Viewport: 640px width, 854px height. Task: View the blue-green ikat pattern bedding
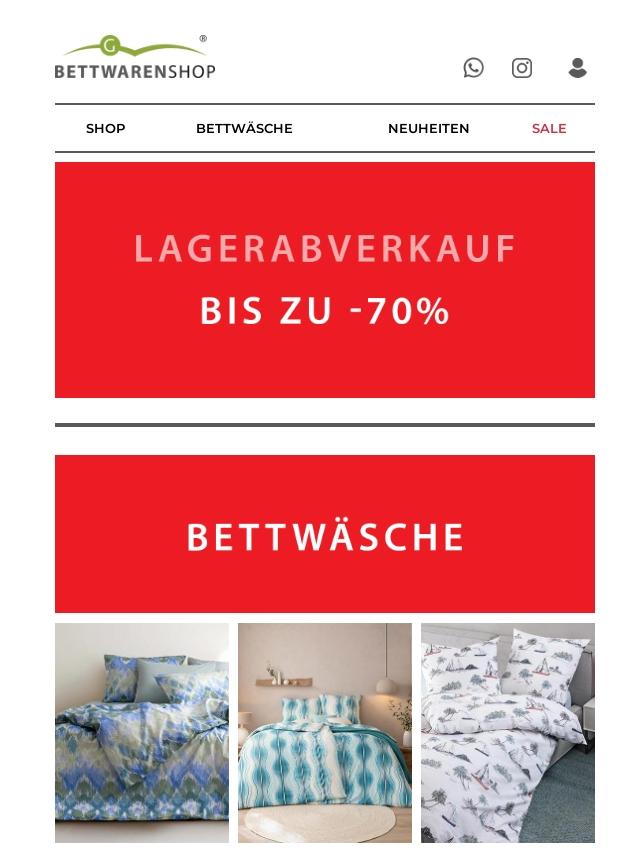click(x=142, y=733)
